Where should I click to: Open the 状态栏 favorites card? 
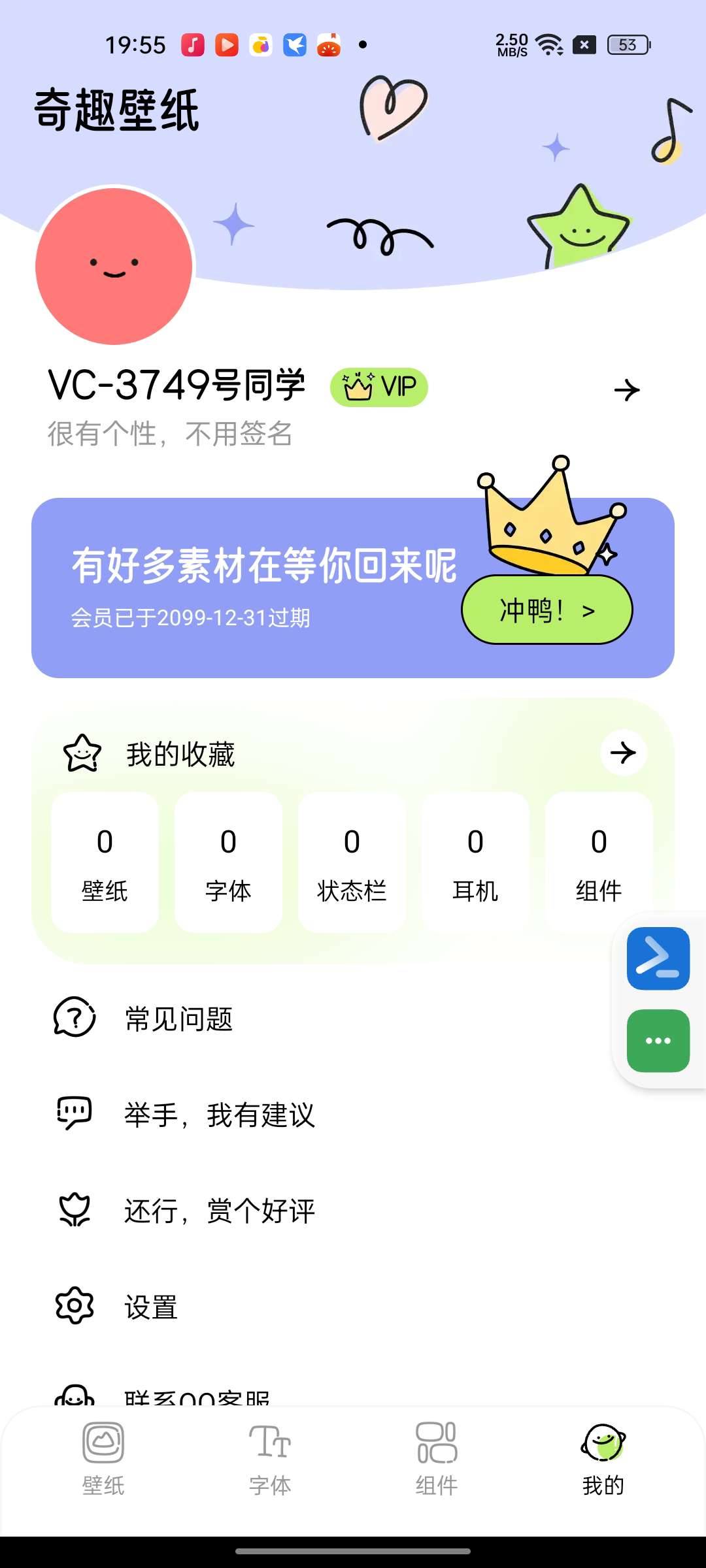click(x=352, y=862)
